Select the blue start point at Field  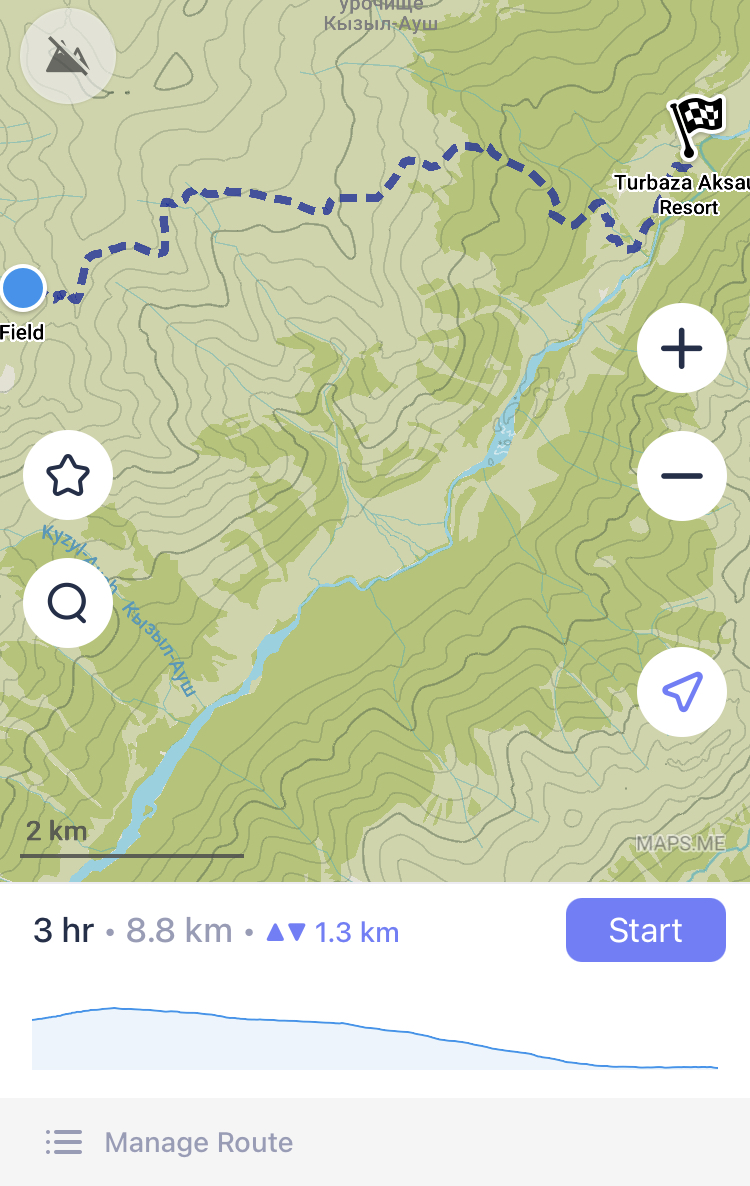(22, 288)
